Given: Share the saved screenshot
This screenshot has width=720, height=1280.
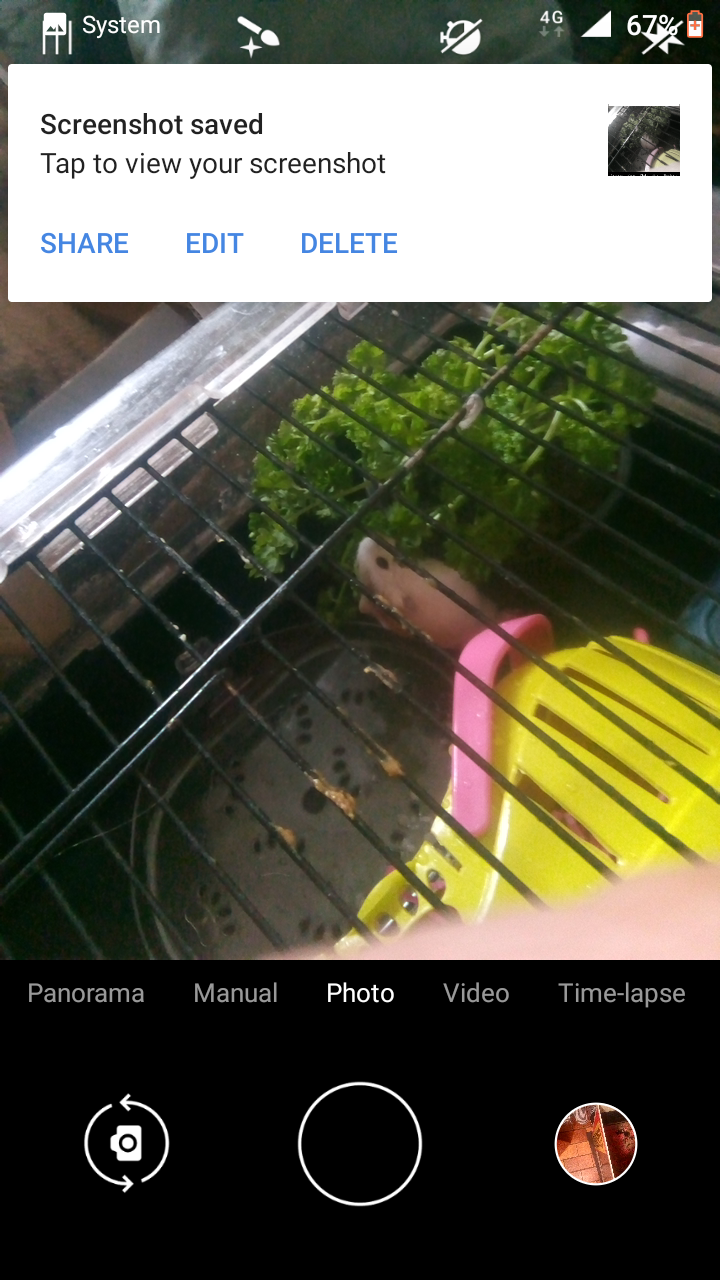Looking at the screenshot, I should pos(84,243).
